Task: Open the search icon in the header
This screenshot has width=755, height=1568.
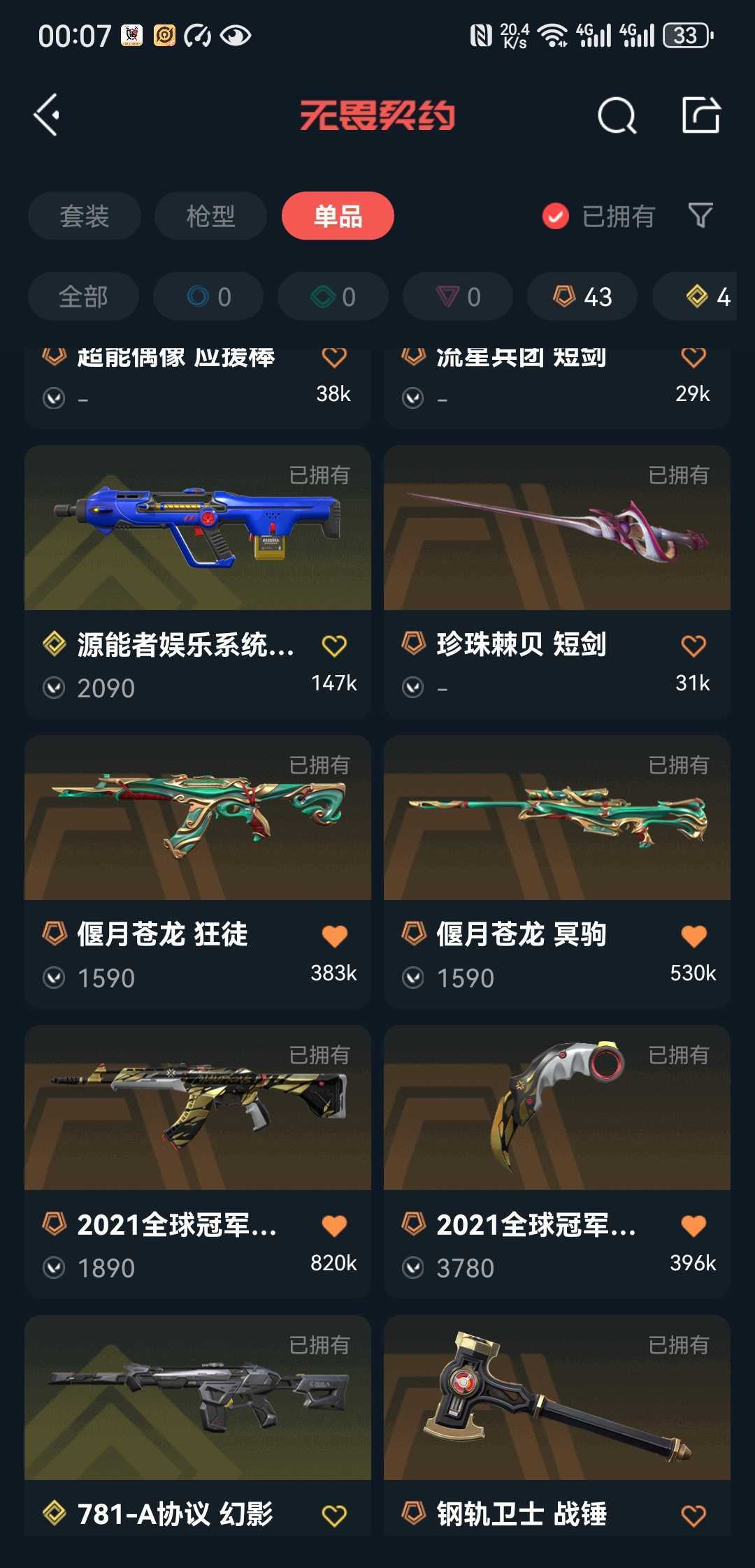Action: pos(617,115)
